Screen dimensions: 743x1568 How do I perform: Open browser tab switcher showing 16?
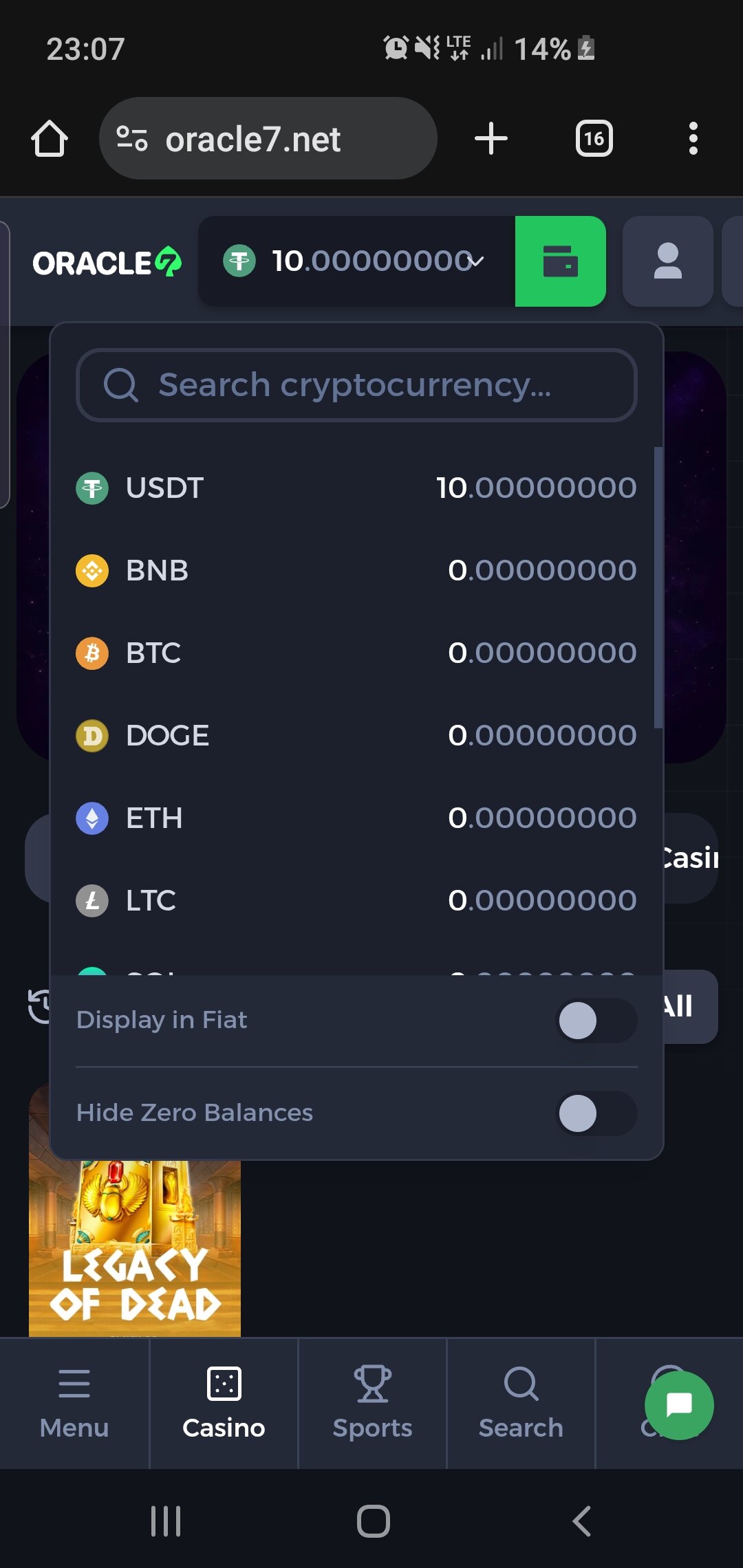pos(594,139)
